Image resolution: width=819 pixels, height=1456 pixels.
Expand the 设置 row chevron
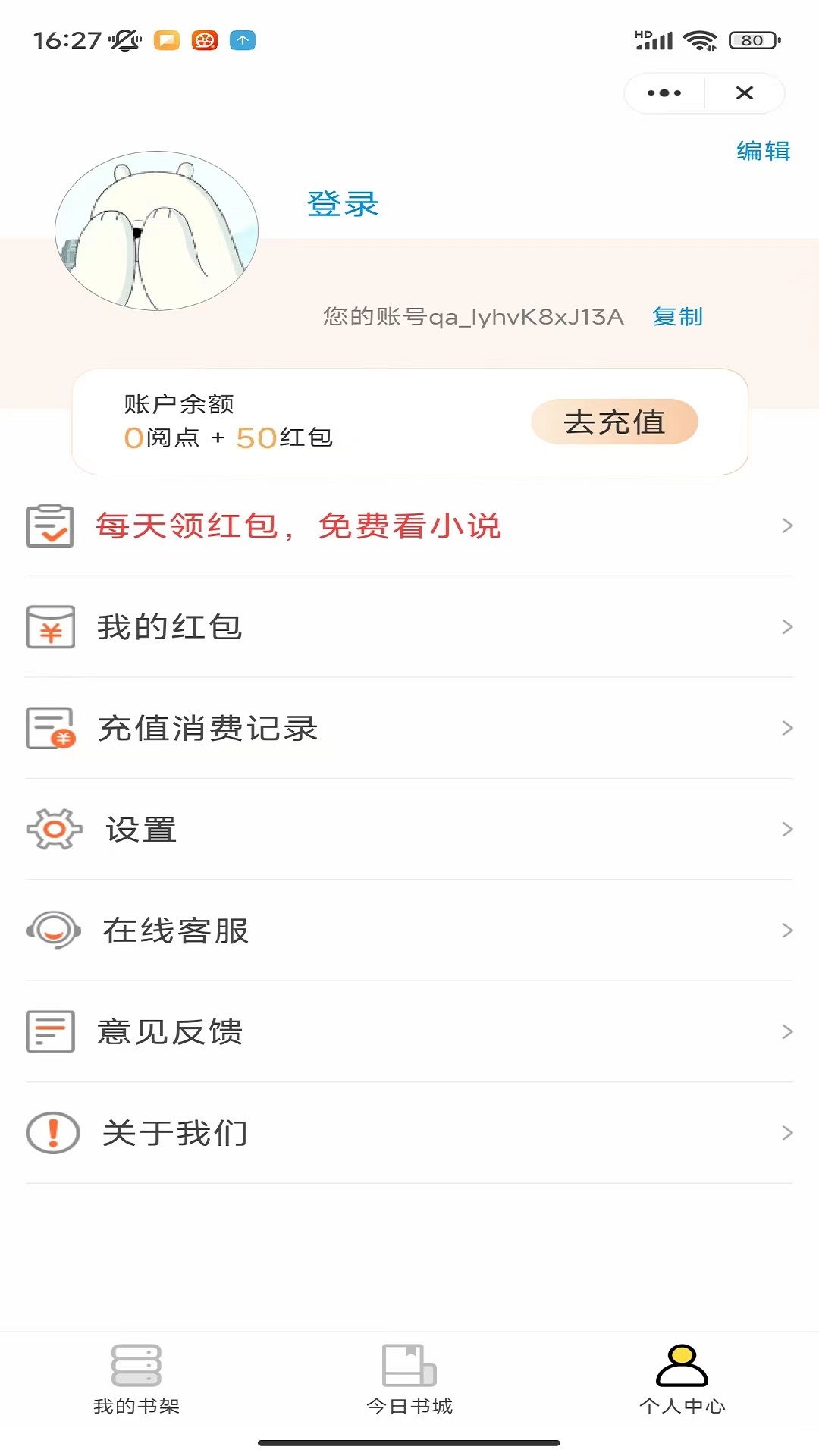pyautogui.click(x=786, y=829)
